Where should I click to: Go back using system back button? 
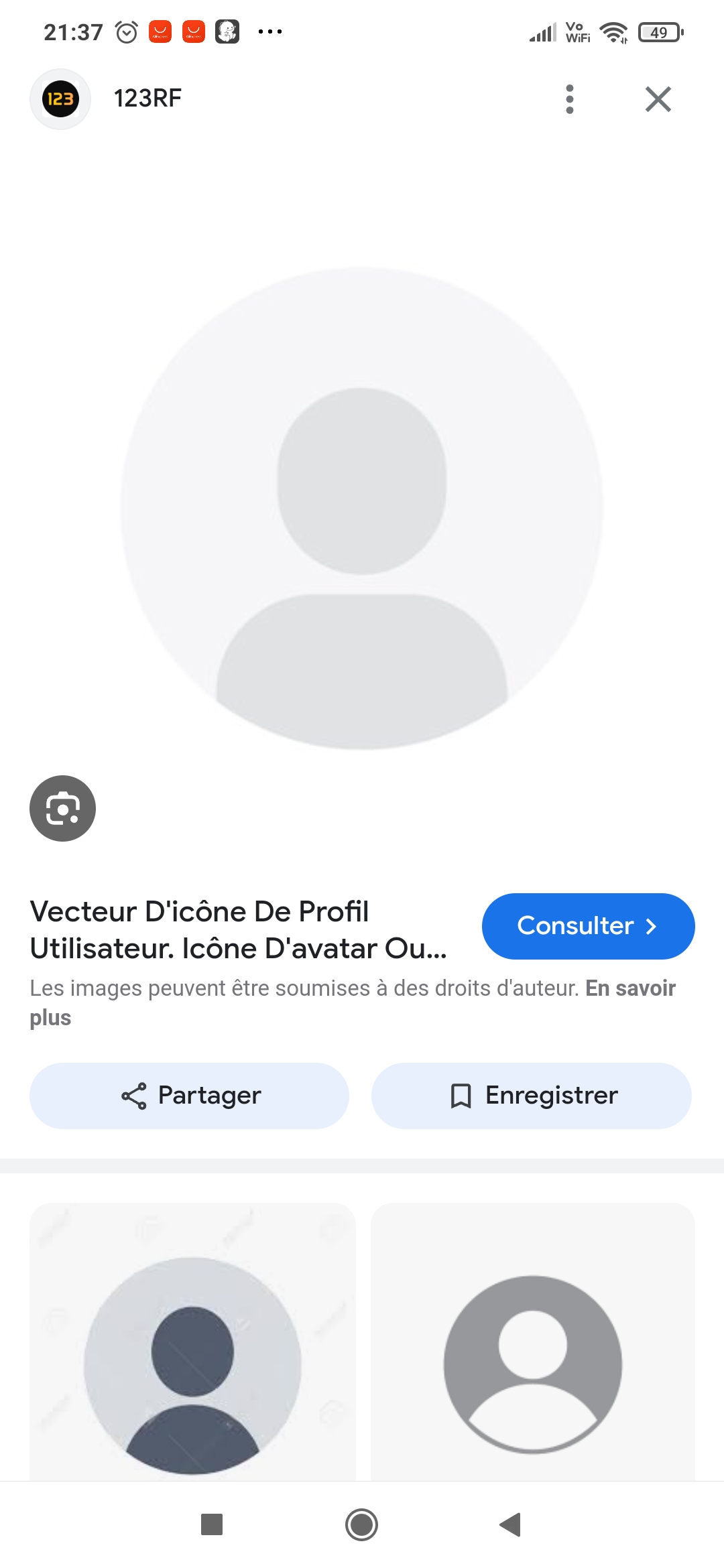click(511, 1524)
